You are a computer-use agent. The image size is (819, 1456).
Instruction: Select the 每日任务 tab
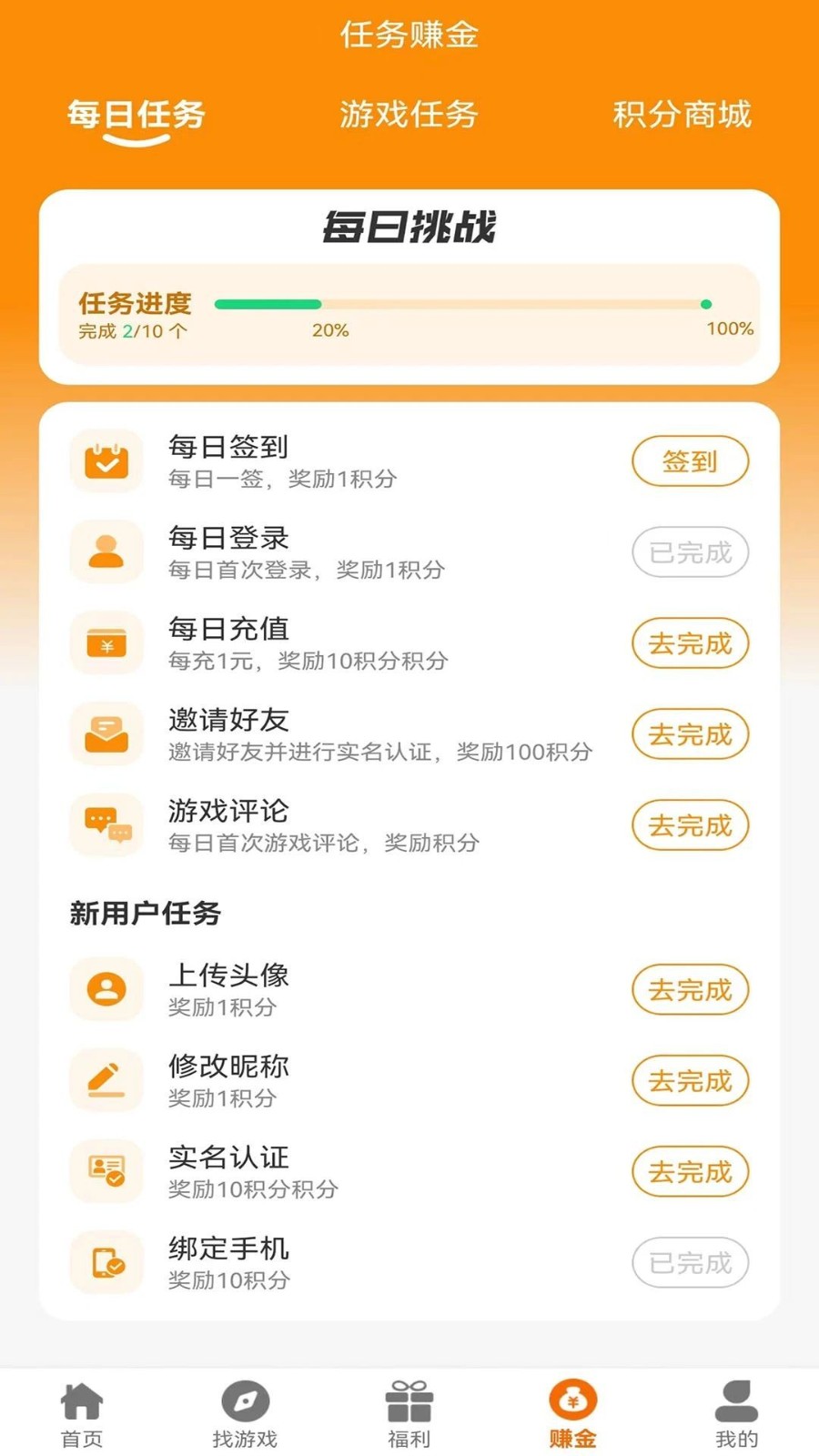136,116
